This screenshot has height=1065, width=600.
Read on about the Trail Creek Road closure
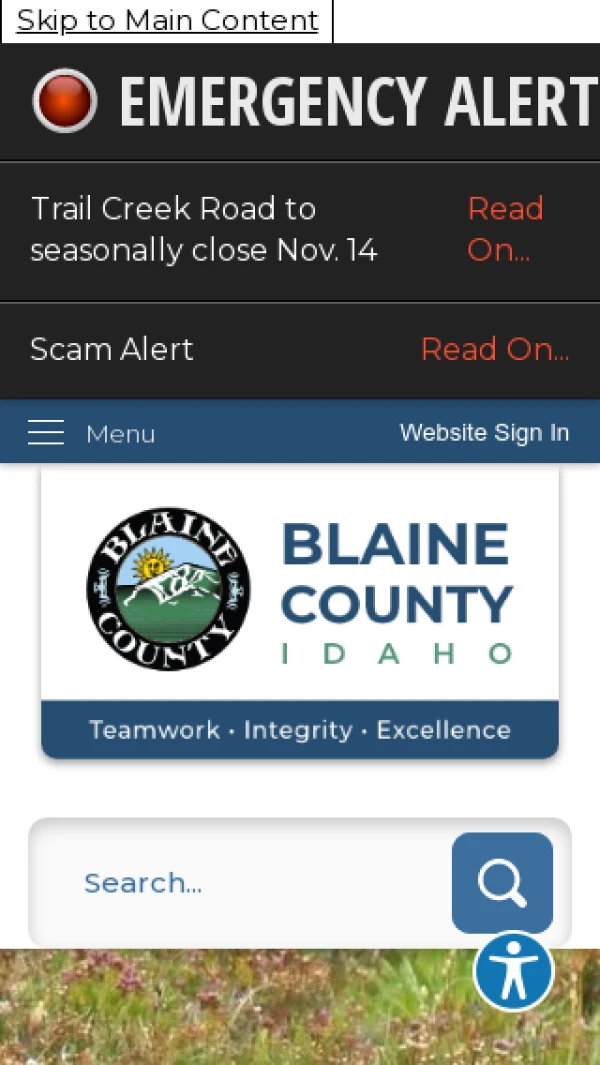505,229
